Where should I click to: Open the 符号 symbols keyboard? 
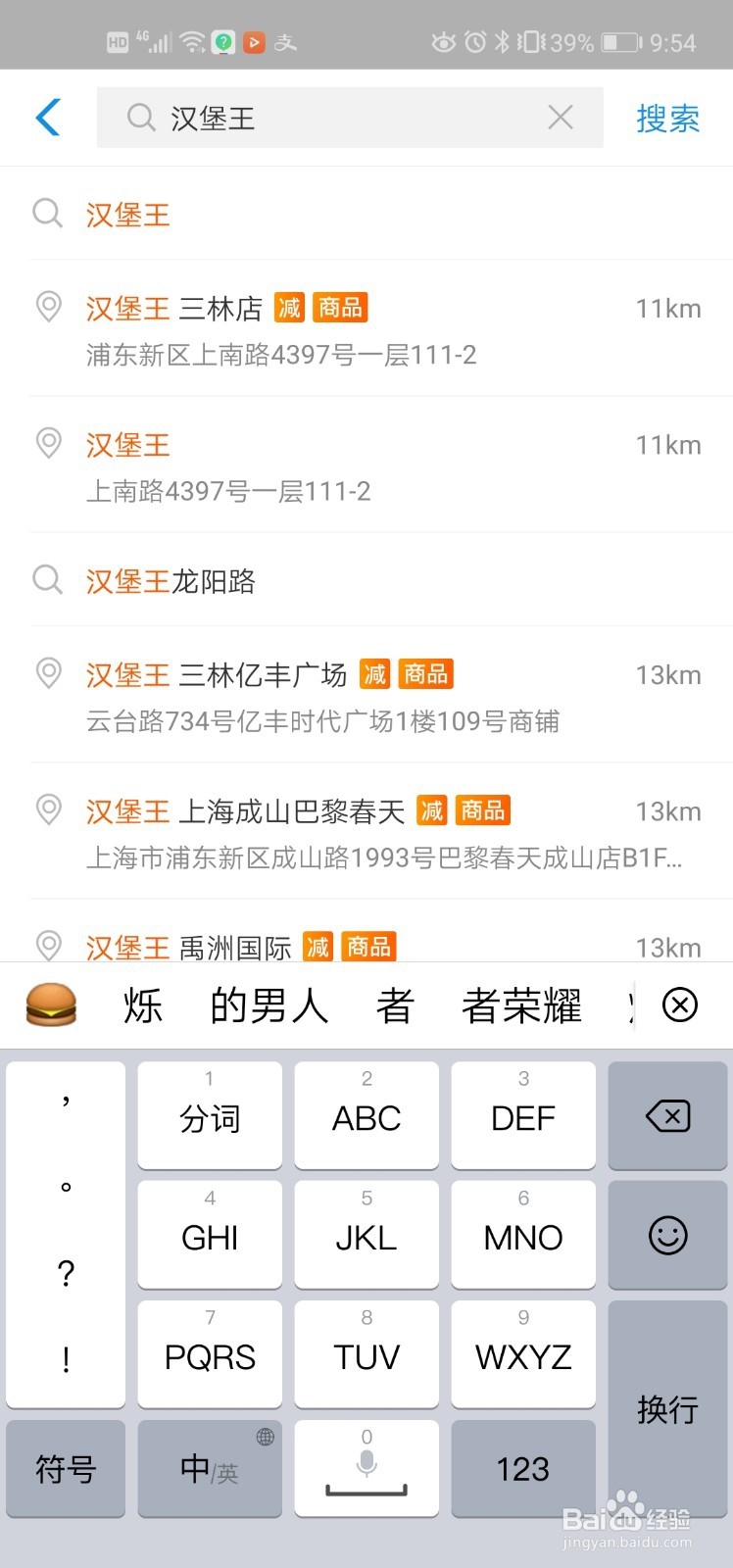click(x=66, y=1468)
